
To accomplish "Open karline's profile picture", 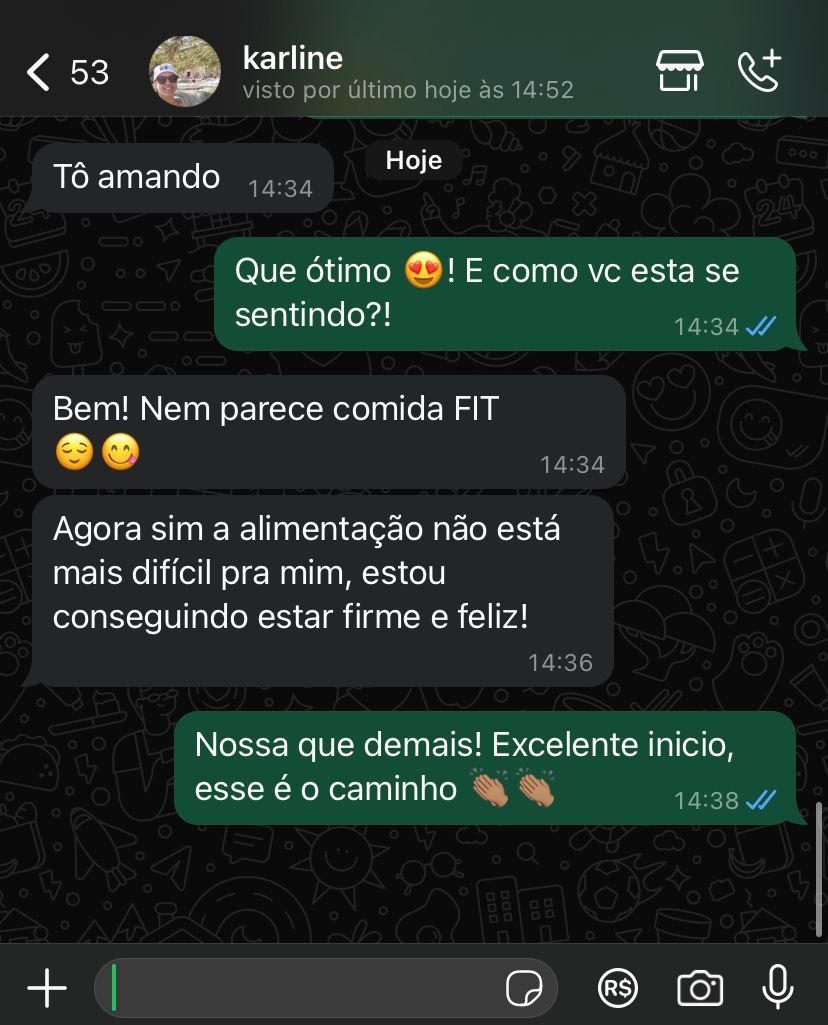I will click(x=185, y=71).
